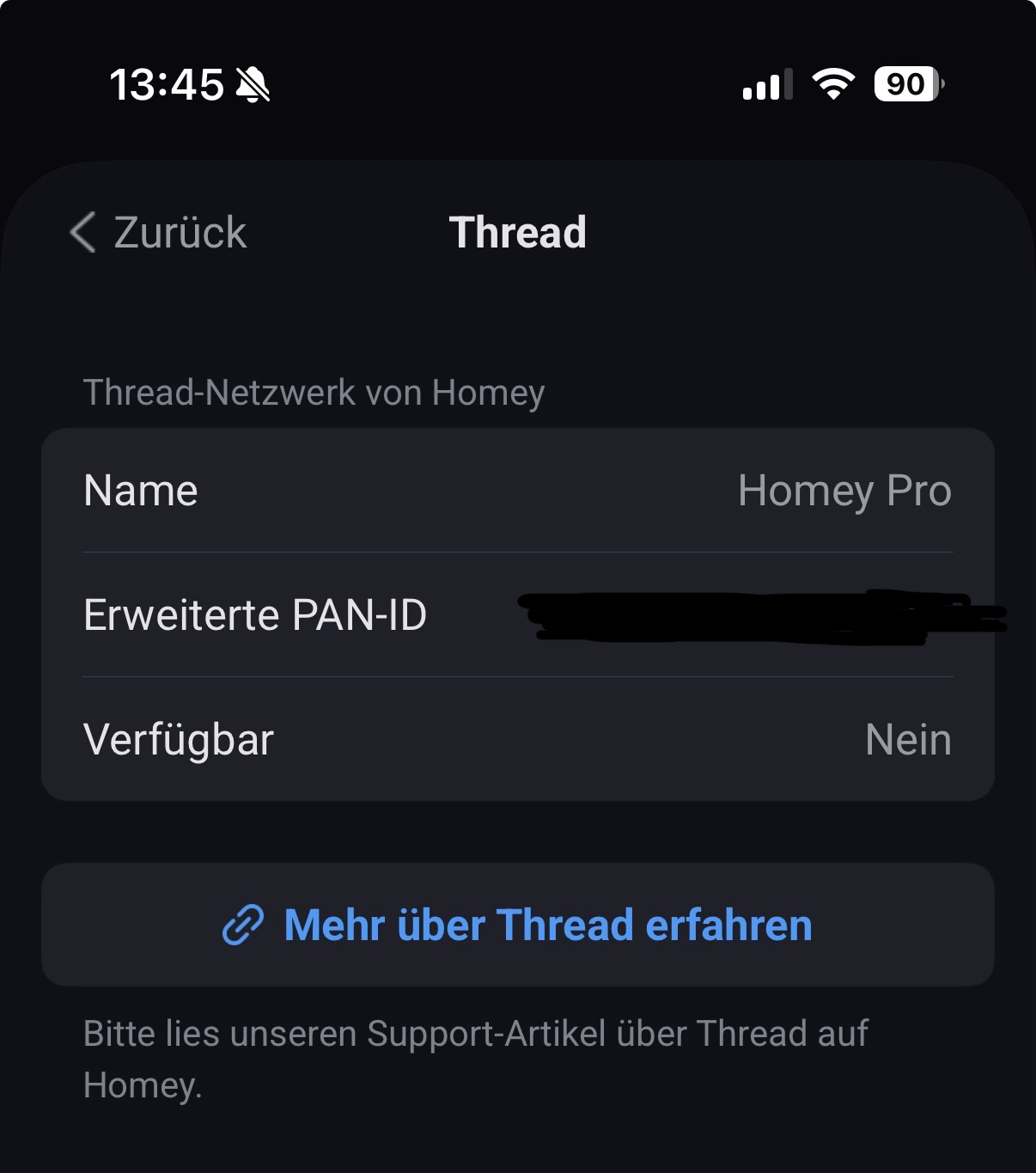
Task: Go back using the Zurück button
Action: click(x=159, y=233)
